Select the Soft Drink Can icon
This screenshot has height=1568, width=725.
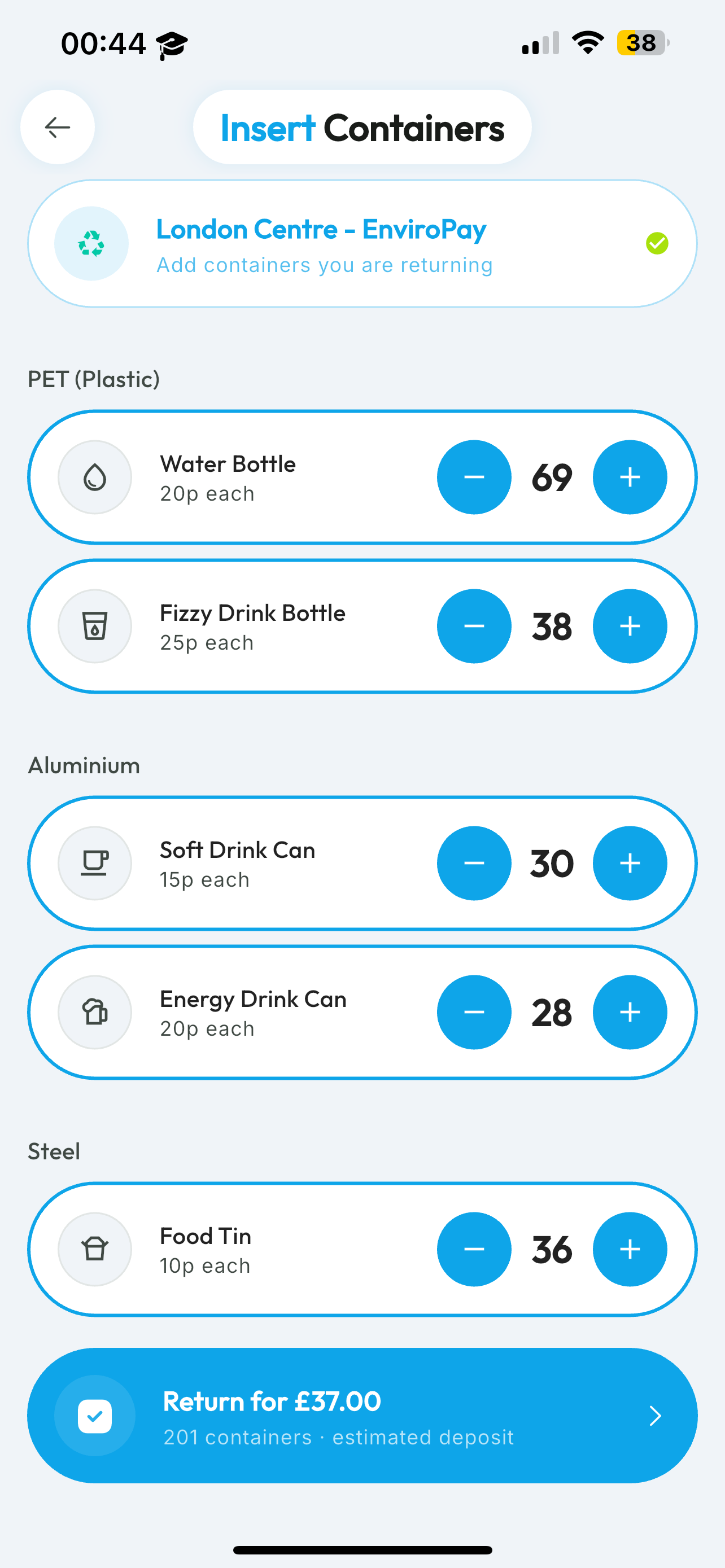click(x=94, y=863)
